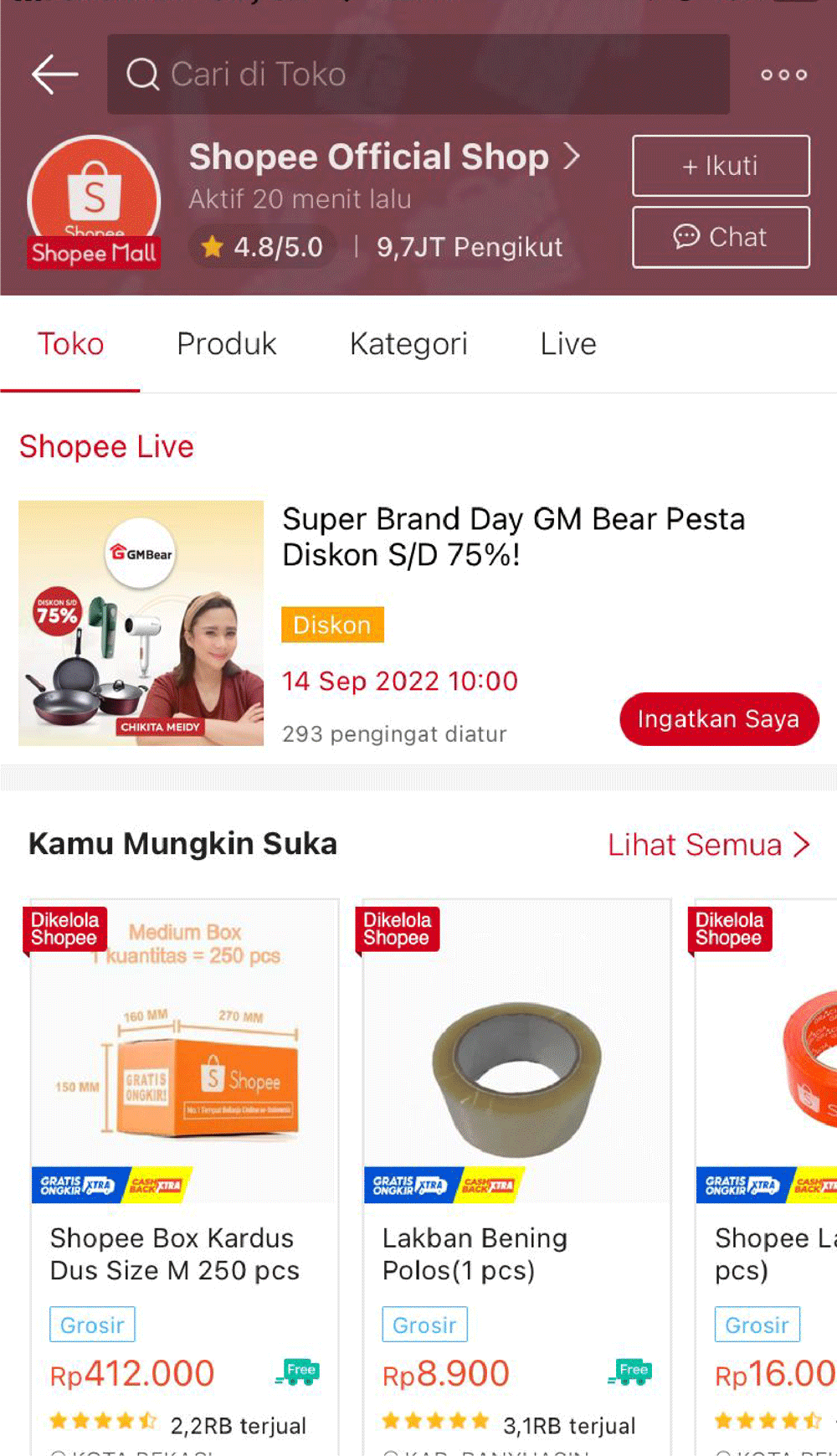Open the Kategori section chevron

408,343
